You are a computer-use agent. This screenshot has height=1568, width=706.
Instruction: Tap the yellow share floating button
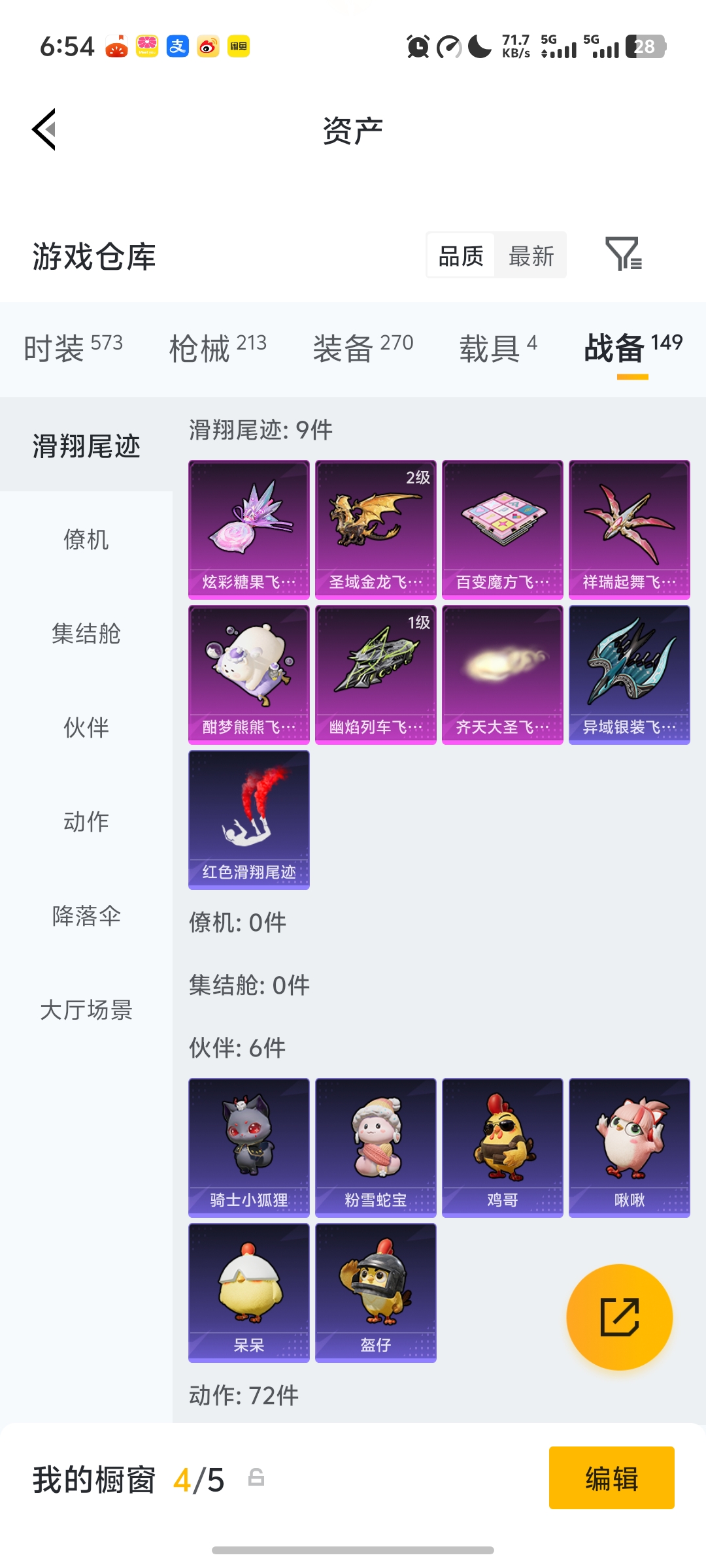point(620,1317)
